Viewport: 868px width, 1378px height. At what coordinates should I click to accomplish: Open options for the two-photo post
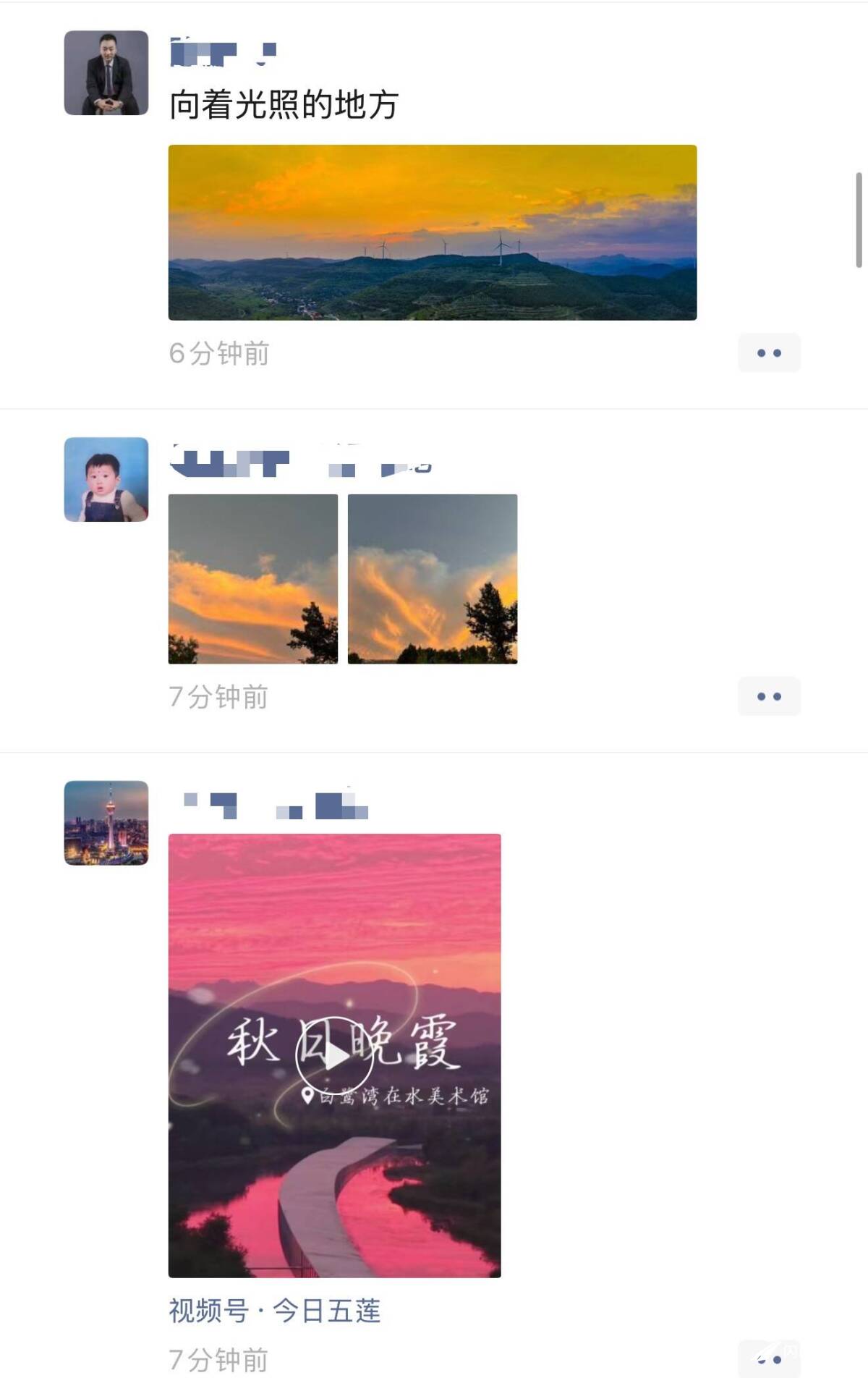pos(768,696)
